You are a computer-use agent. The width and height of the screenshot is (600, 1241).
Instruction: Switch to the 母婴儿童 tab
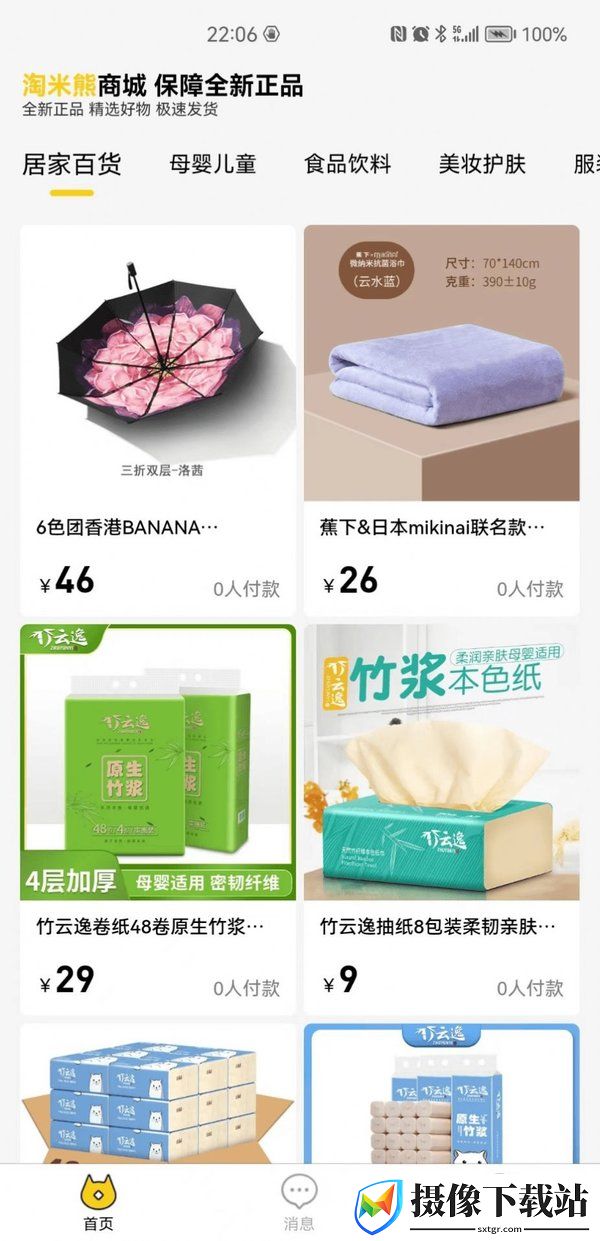212,165
